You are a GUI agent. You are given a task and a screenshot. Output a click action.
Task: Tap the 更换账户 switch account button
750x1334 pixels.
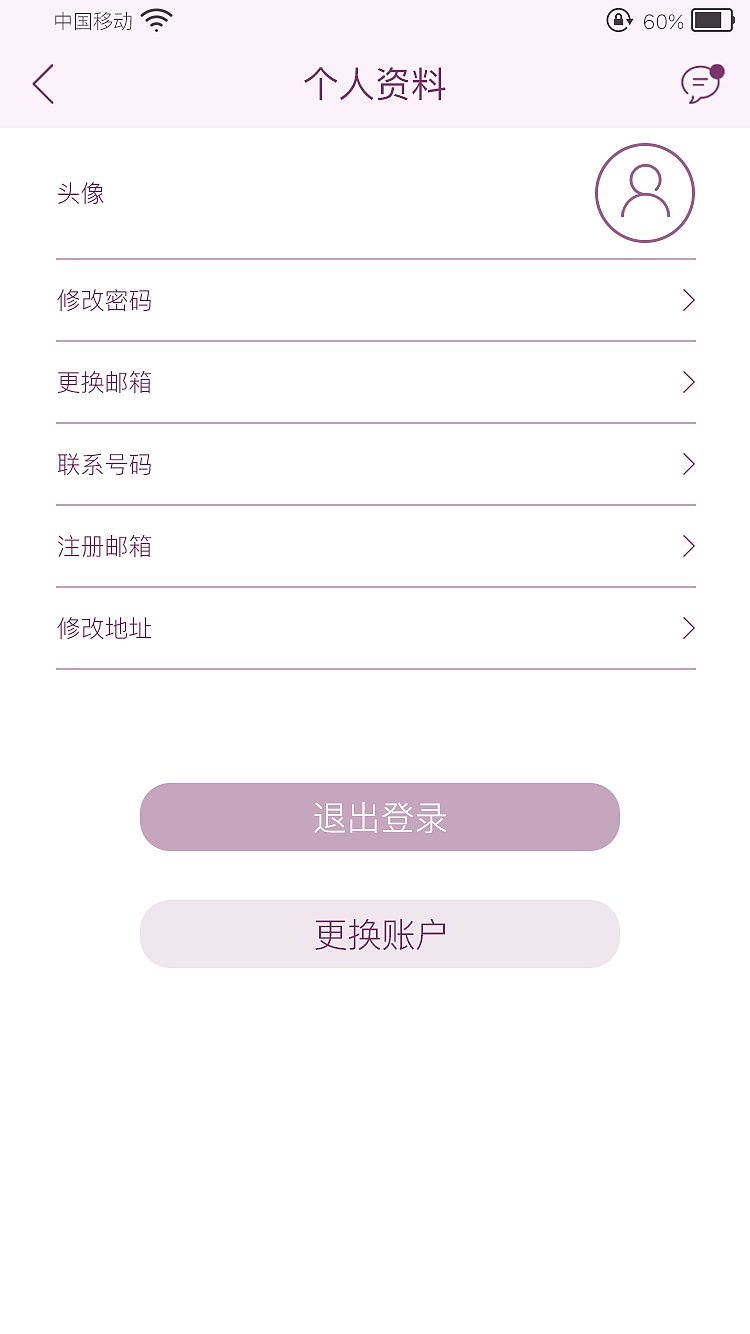coord(379,933)
